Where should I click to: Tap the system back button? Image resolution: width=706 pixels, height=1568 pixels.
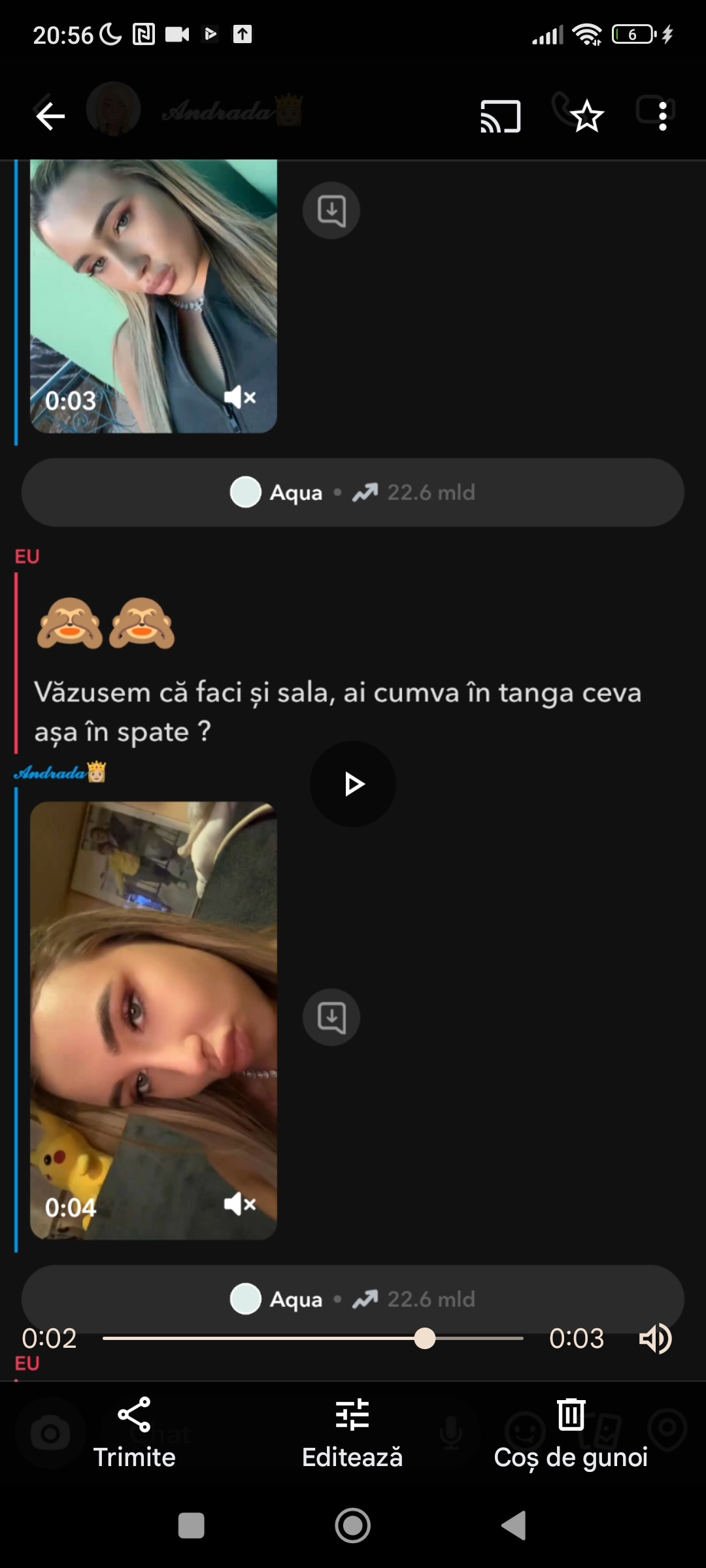pos(514,1526)
